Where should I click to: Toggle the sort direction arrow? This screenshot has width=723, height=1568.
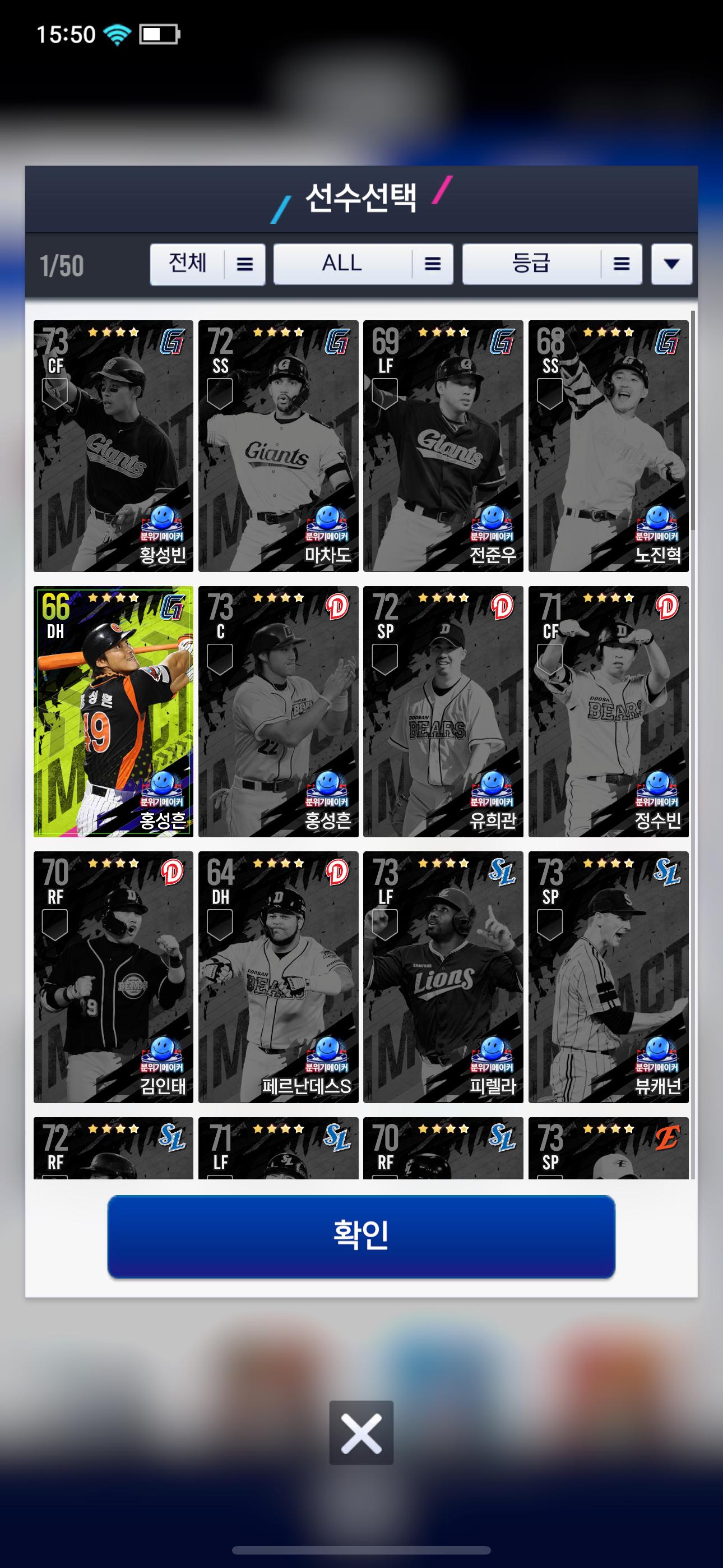coord(671,264)
